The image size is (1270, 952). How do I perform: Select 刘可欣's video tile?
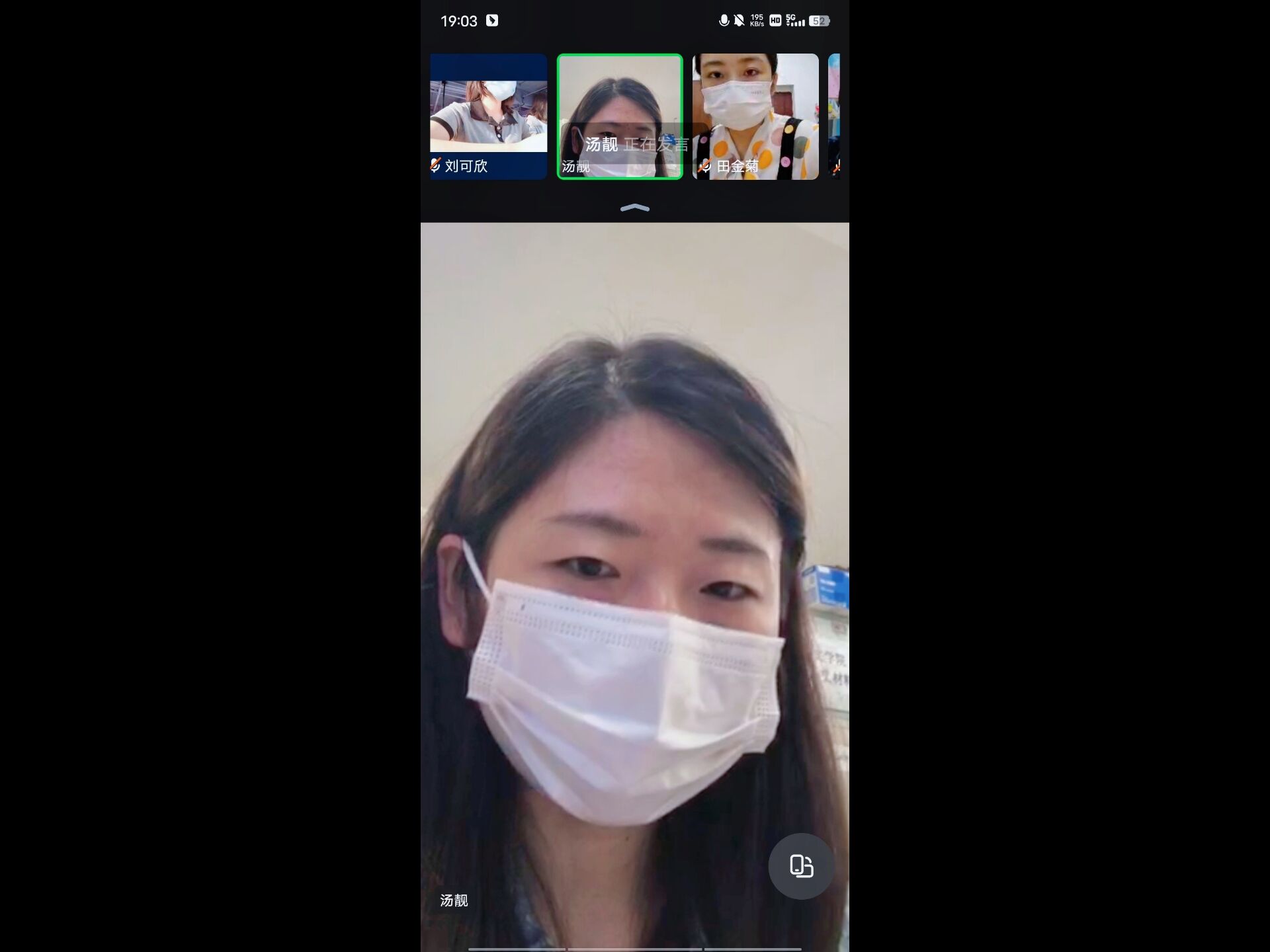click(488, 116)
